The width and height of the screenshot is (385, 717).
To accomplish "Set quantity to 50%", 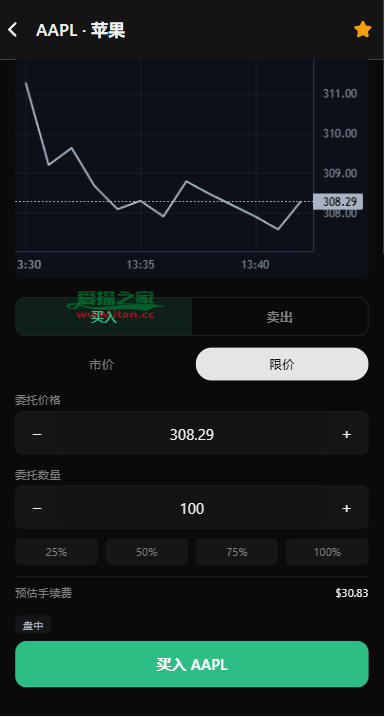I will pyautogui.click(x=147, y=552).
